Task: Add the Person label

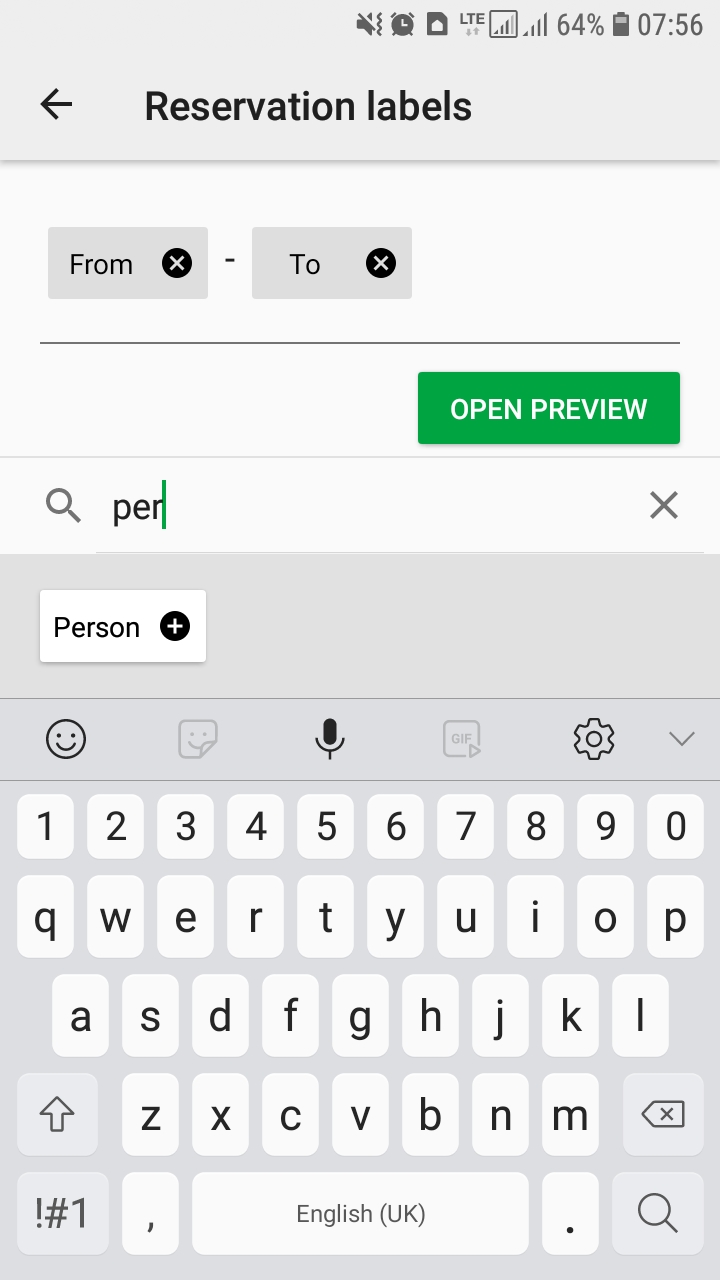Action: 175,627
